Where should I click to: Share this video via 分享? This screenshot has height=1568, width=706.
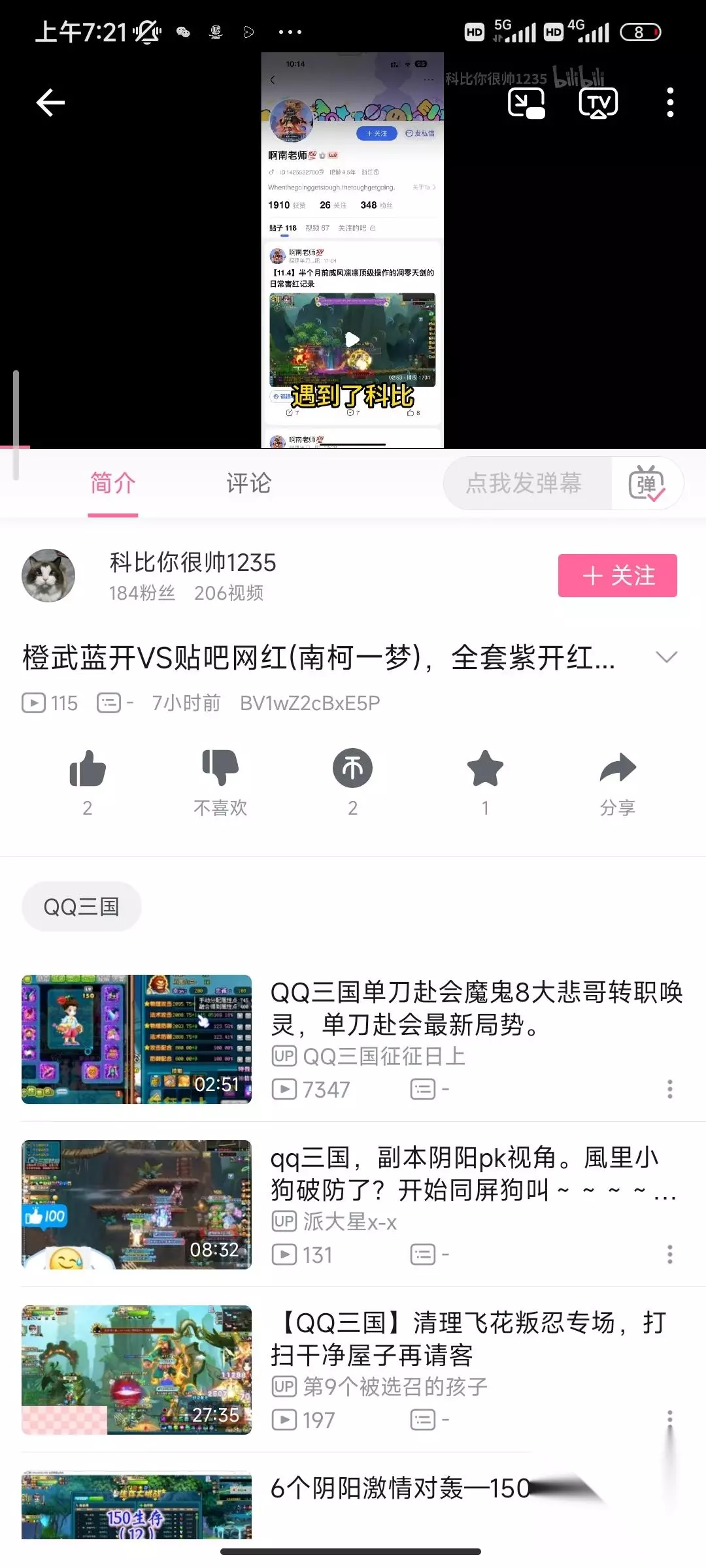(x=618, y=781)
